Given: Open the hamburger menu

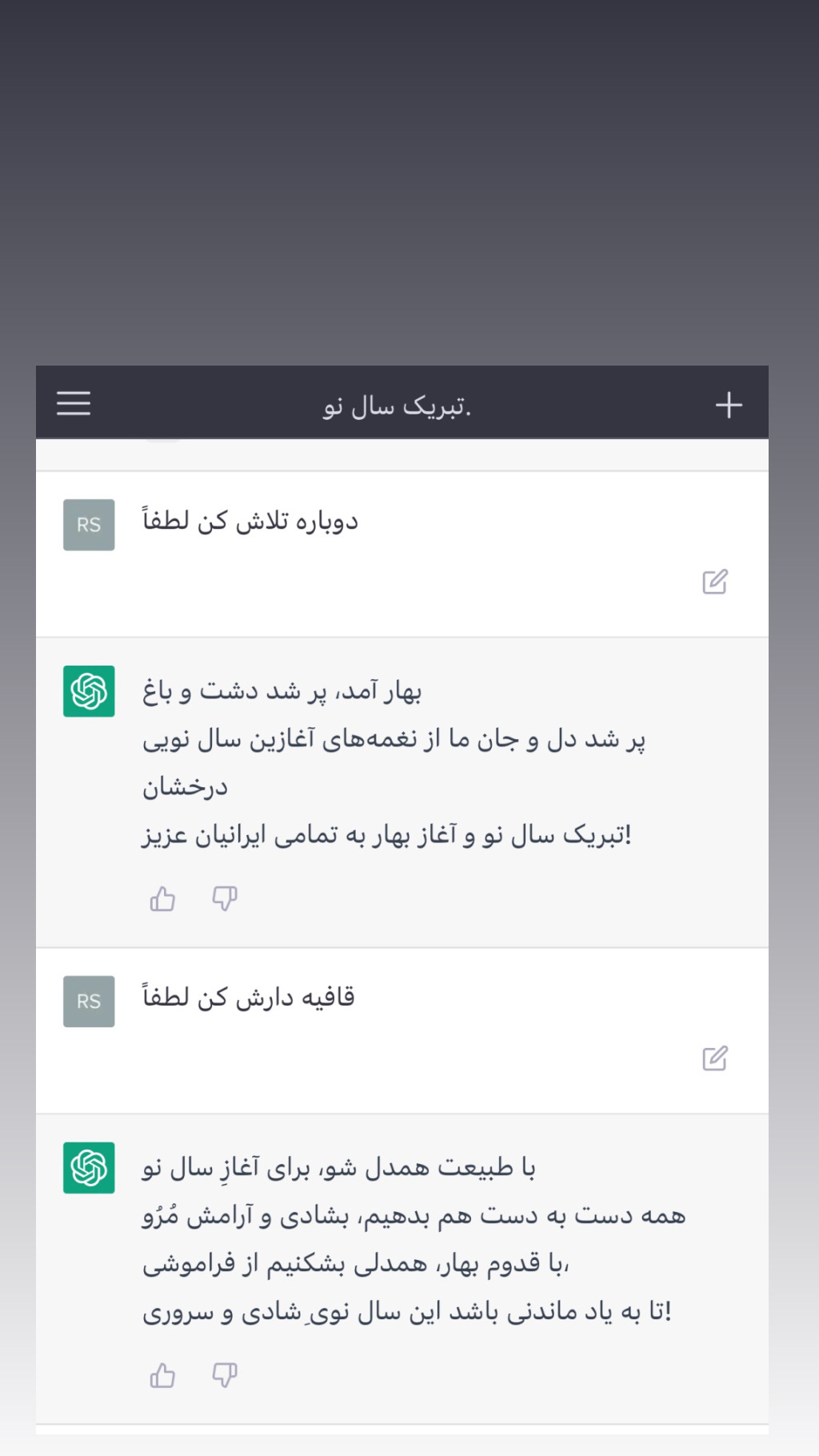Looking at the screenshot, I should coord(74,404).
